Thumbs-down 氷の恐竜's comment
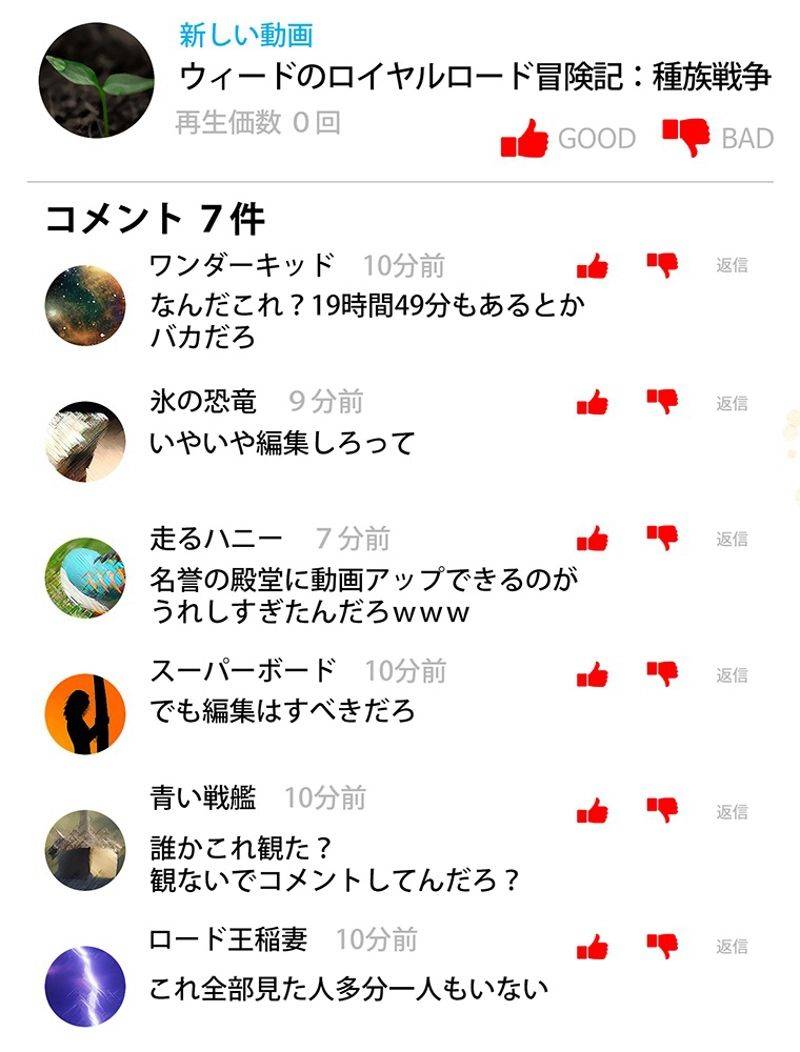800x1052 pixels. click(662, 402)
